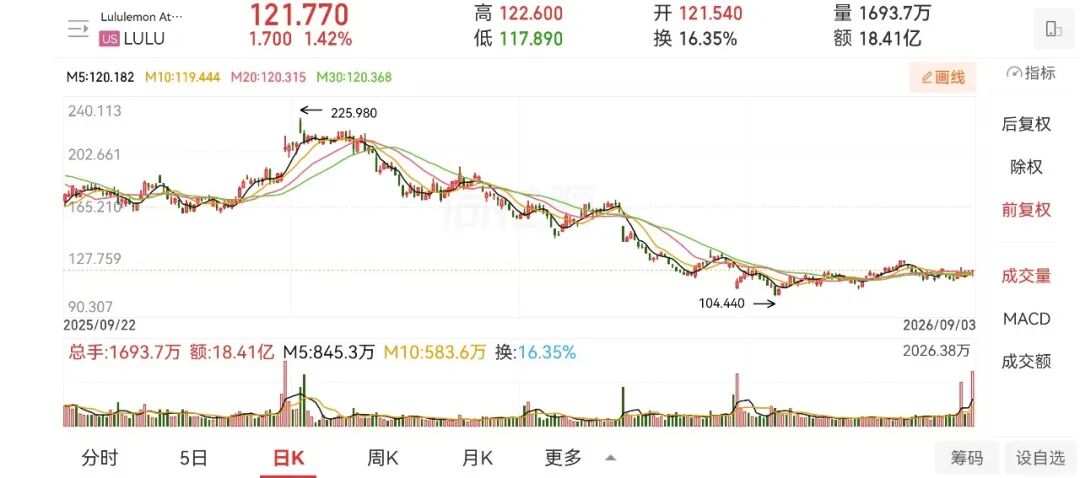Switch to the 月K monthly tab
Image resolution: width=1080 pixels, height=478 pixels.
pos(477,458)
